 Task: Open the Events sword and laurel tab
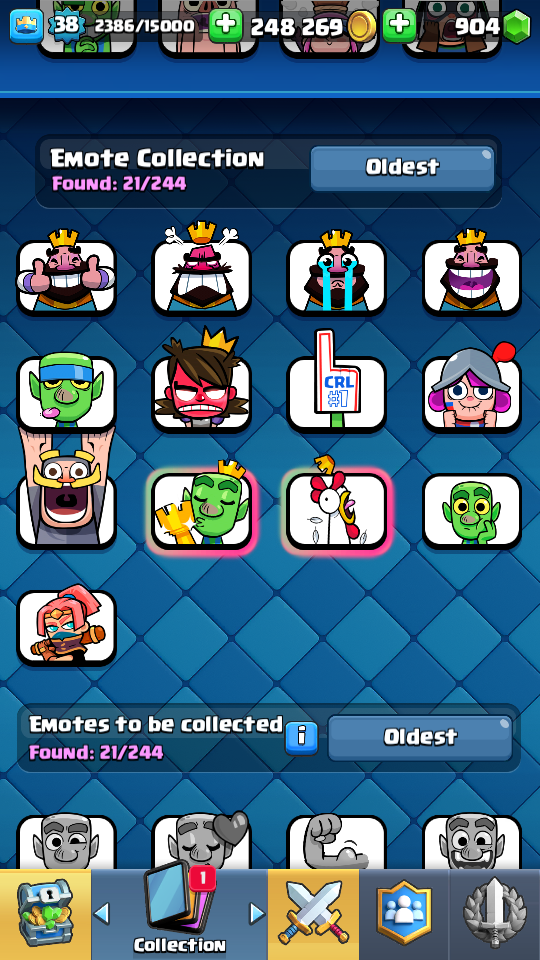(495, 914)
